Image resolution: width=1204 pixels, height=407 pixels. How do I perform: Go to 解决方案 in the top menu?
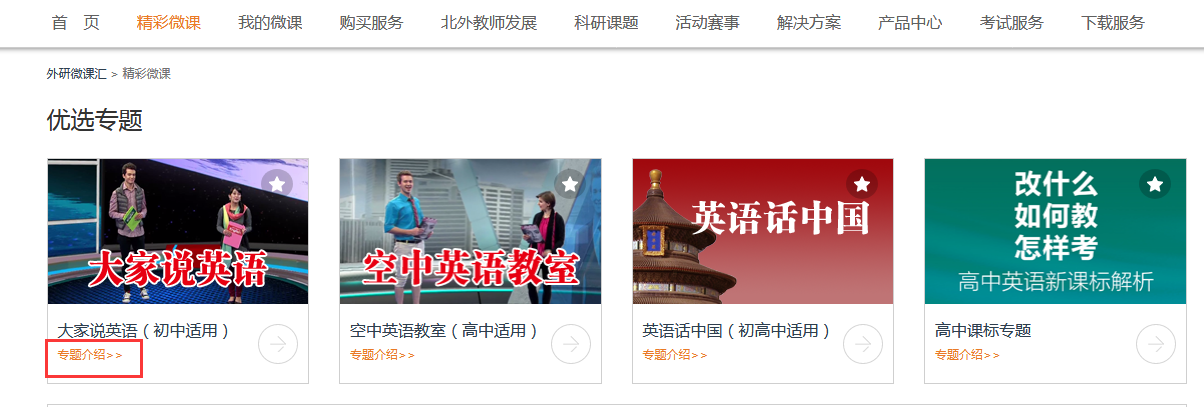point(809,23)
